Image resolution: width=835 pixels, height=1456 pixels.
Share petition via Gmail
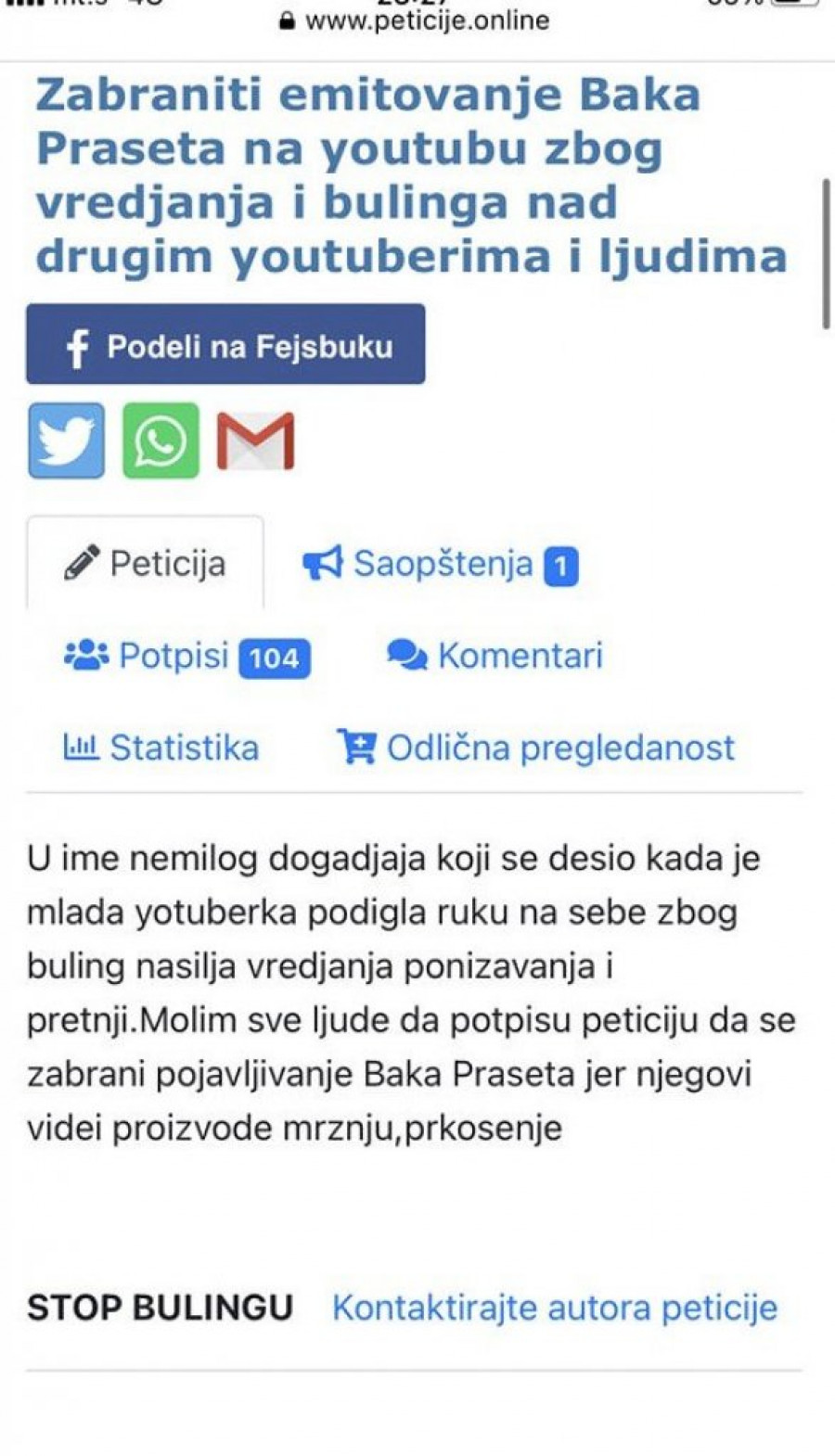255,441
